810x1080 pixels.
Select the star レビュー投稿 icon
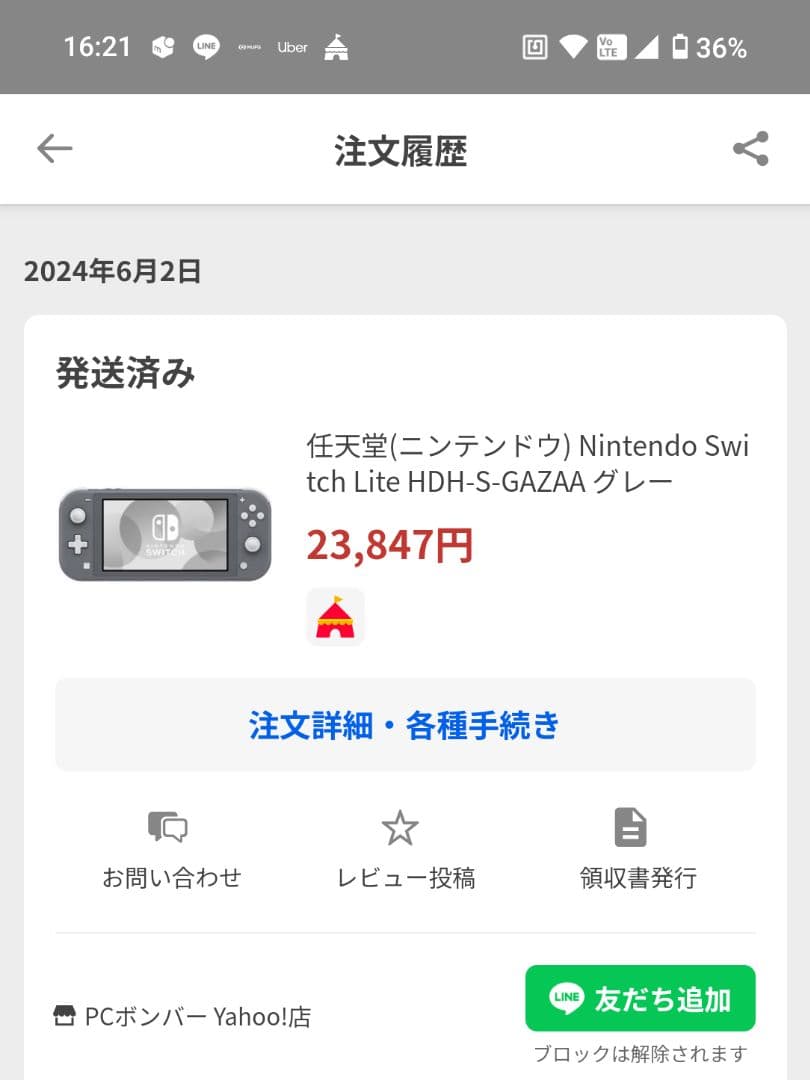coord(400,827)
